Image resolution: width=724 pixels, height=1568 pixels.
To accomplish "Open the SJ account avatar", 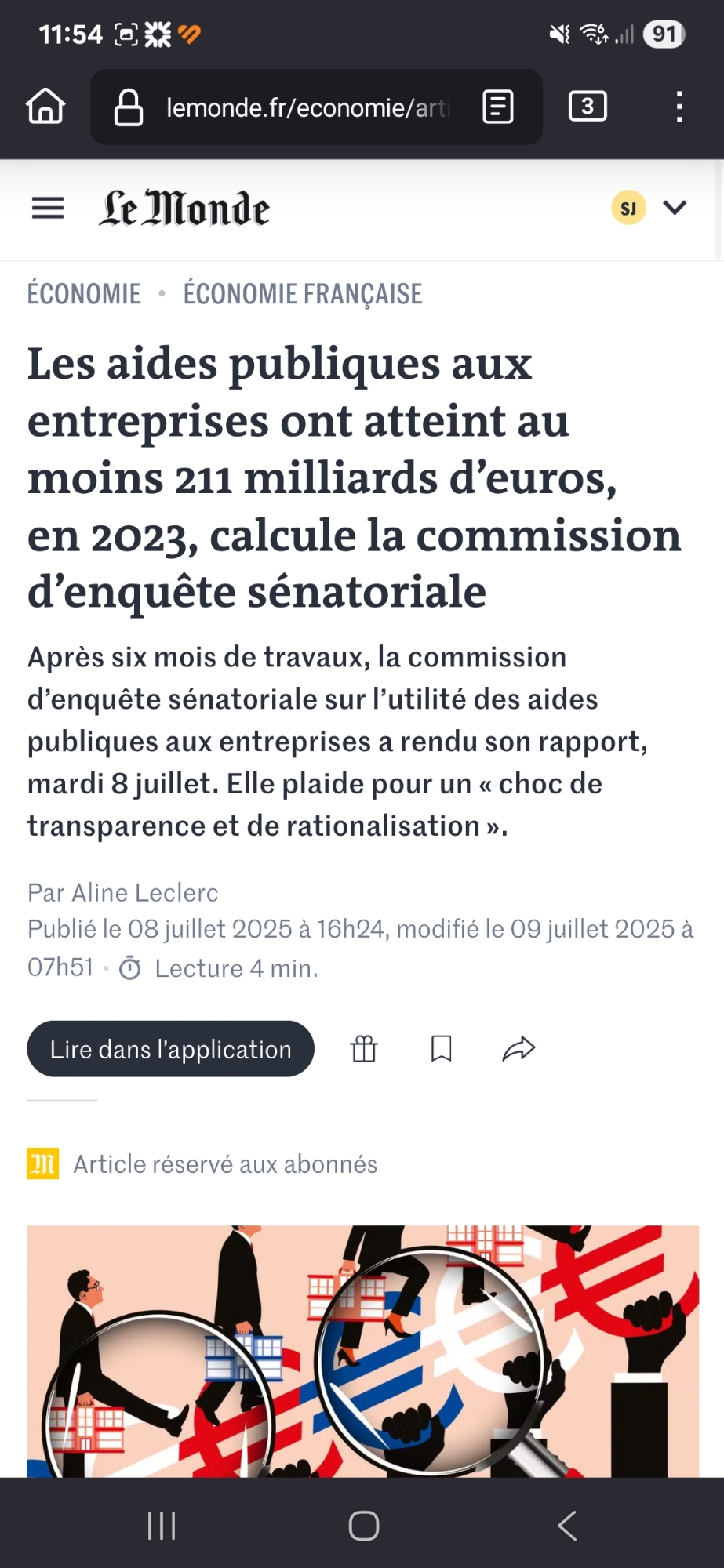I will tap(628, 208).
